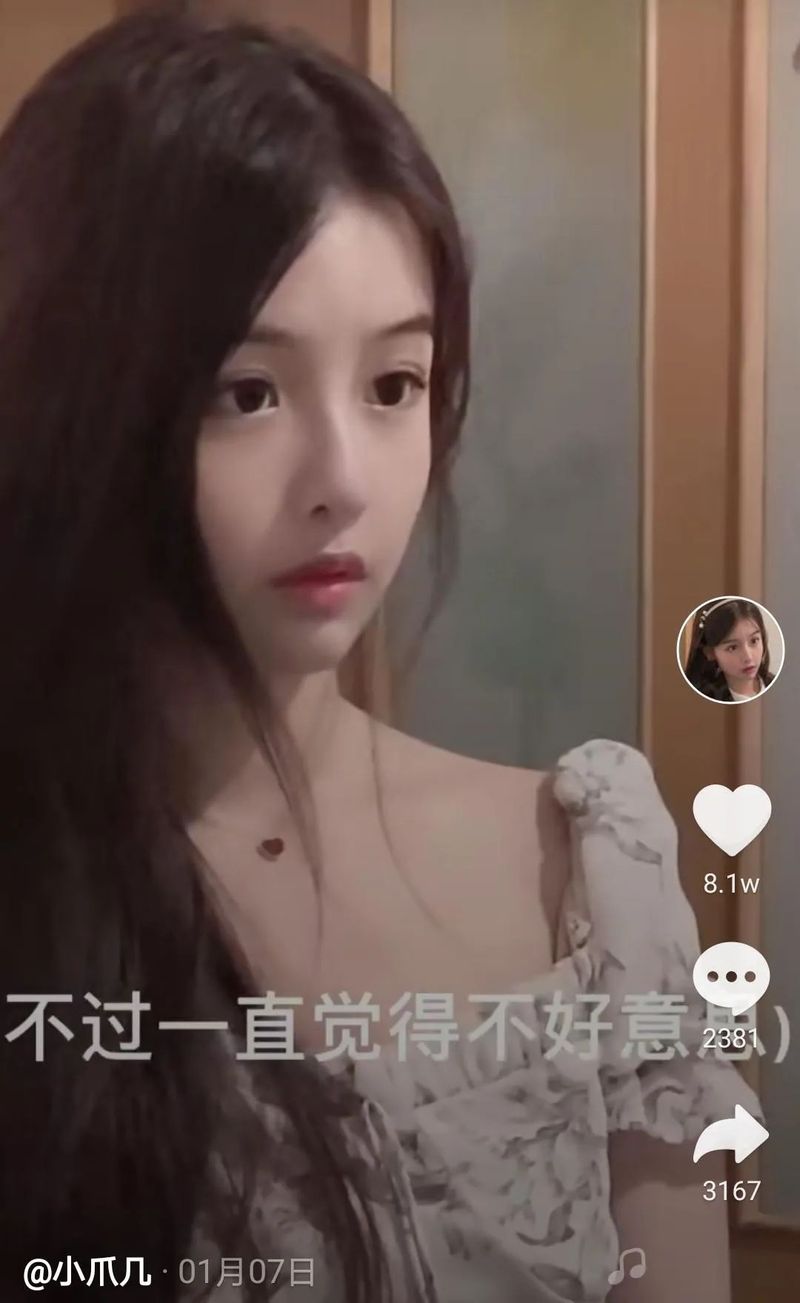800x1303 pixels.
Task: Open the @小爪几 username profile
Action: (x=88, y=1272)
